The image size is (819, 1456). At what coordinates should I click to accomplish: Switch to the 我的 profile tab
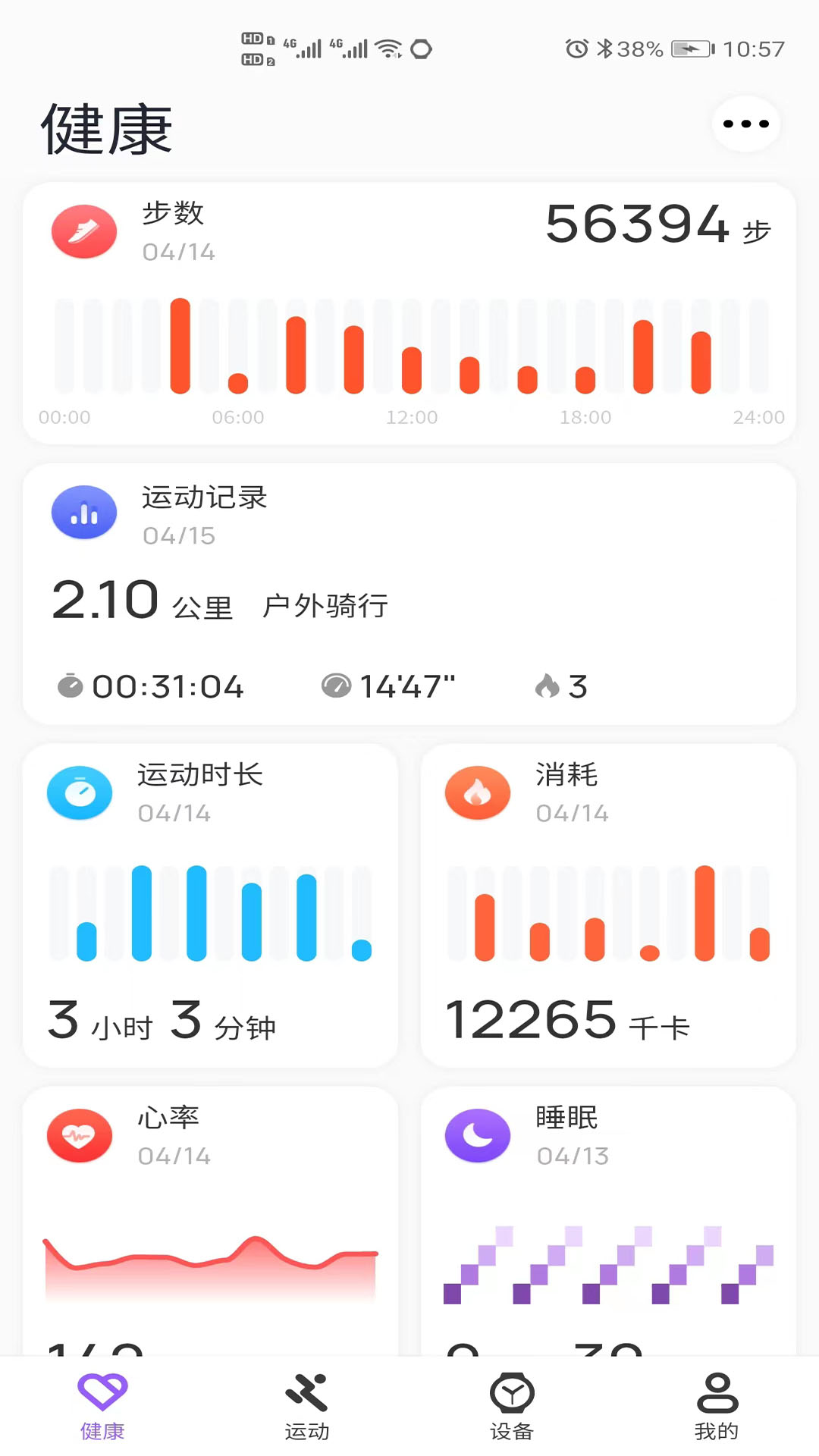tap(716, 1407)
